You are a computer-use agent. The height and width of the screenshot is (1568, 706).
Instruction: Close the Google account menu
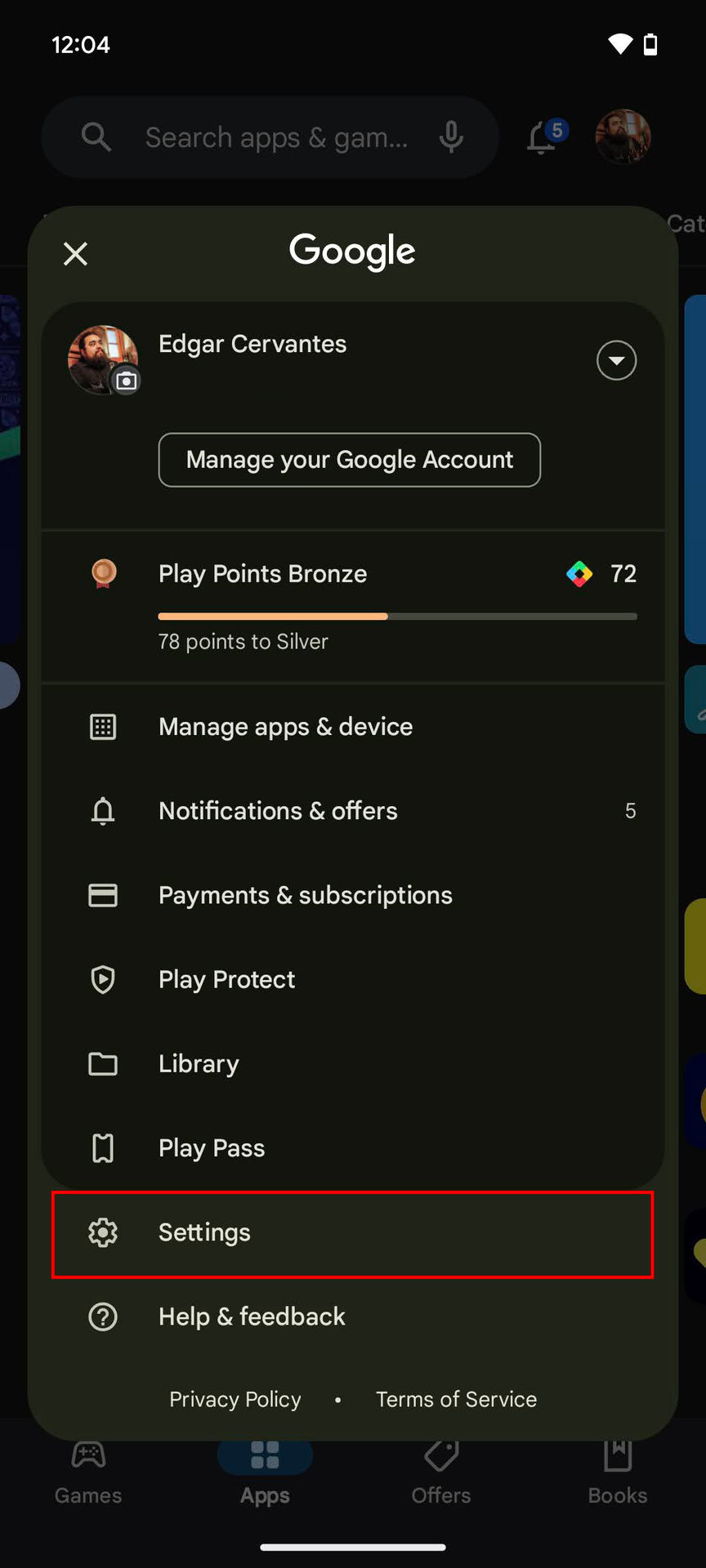pyautogui.click(x=75, y=254)
